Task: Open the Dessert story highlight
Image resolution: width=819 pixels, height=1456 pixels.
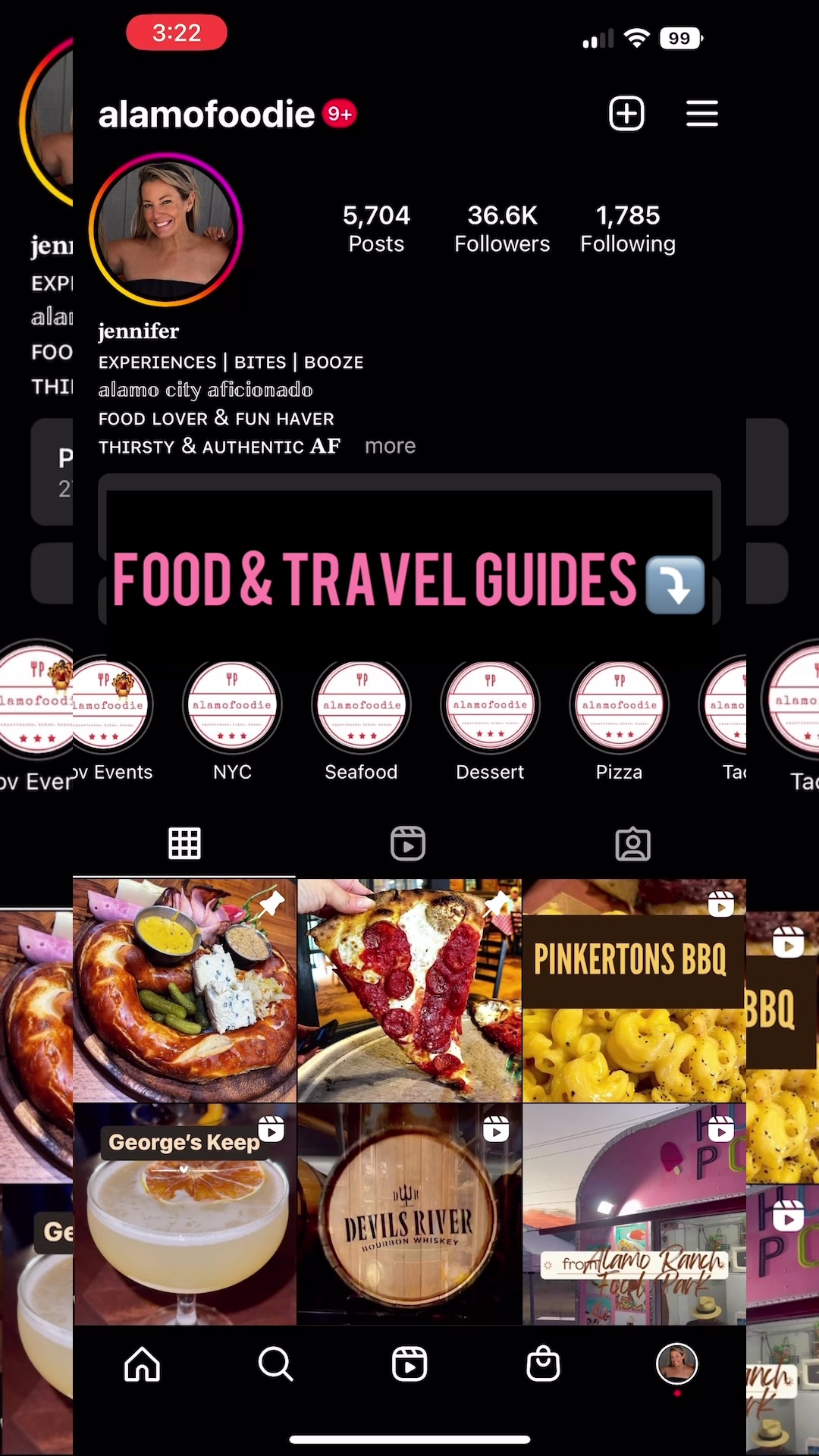Action: (x=490, y=705)
